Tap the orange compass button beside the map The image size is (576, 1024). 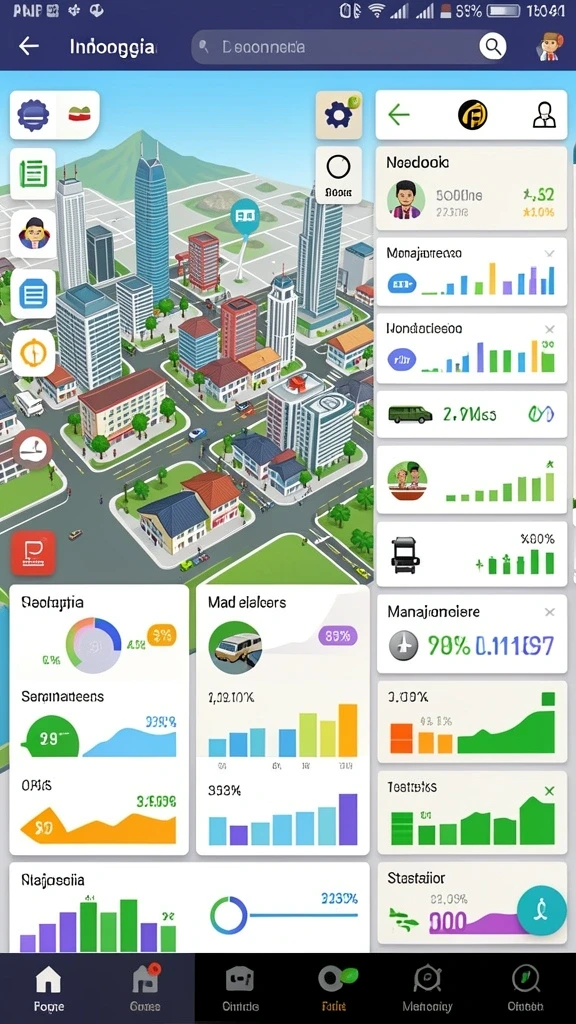(33, 353)
